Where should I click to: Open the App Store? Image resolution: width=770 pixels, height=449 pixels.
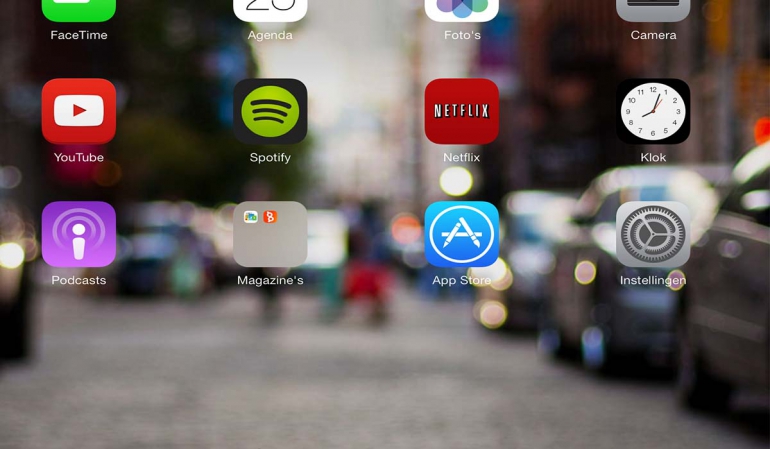click(461, 234)
